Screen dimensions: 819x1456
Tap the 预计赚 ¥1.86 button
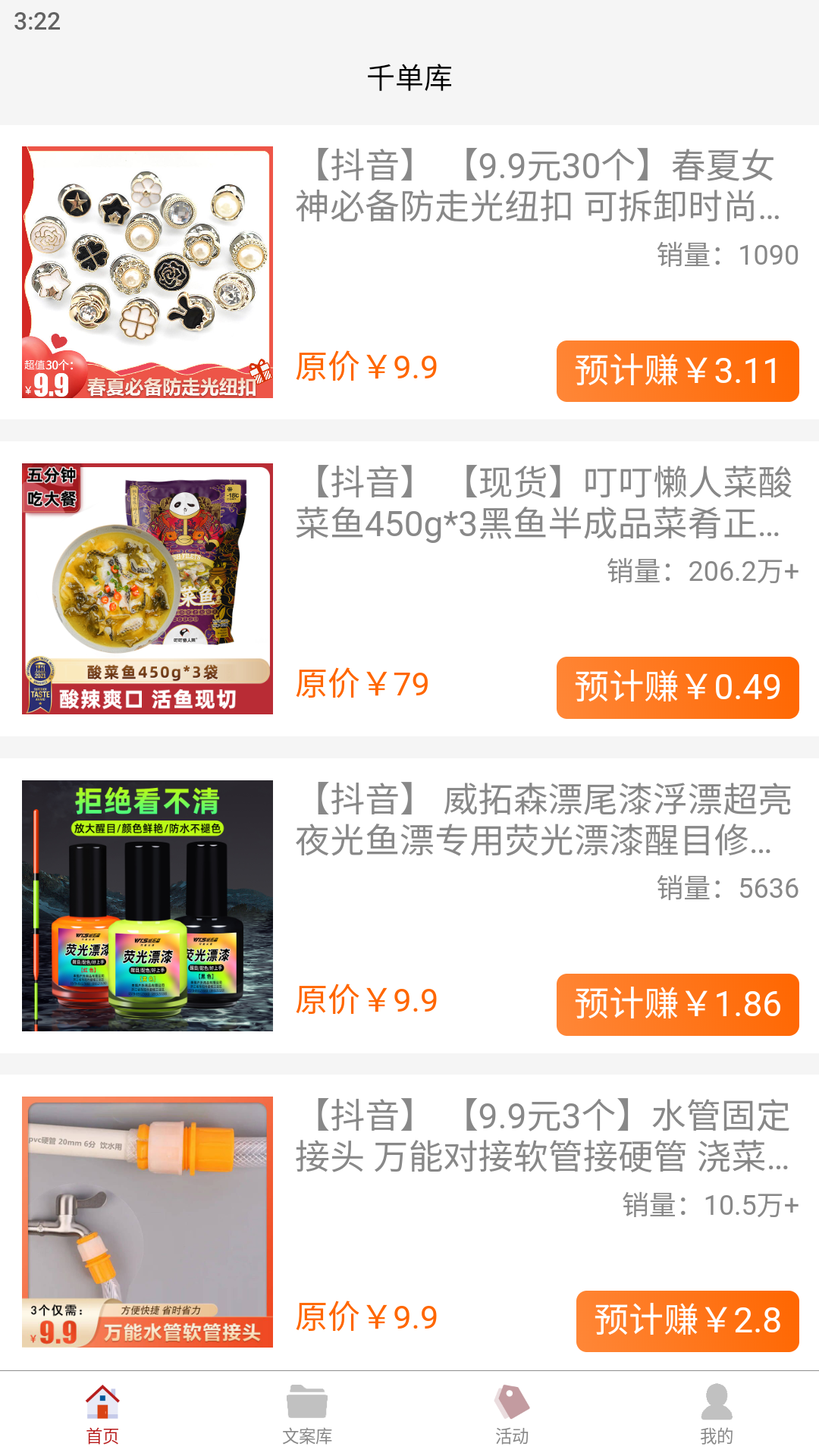click(677, 1005)
